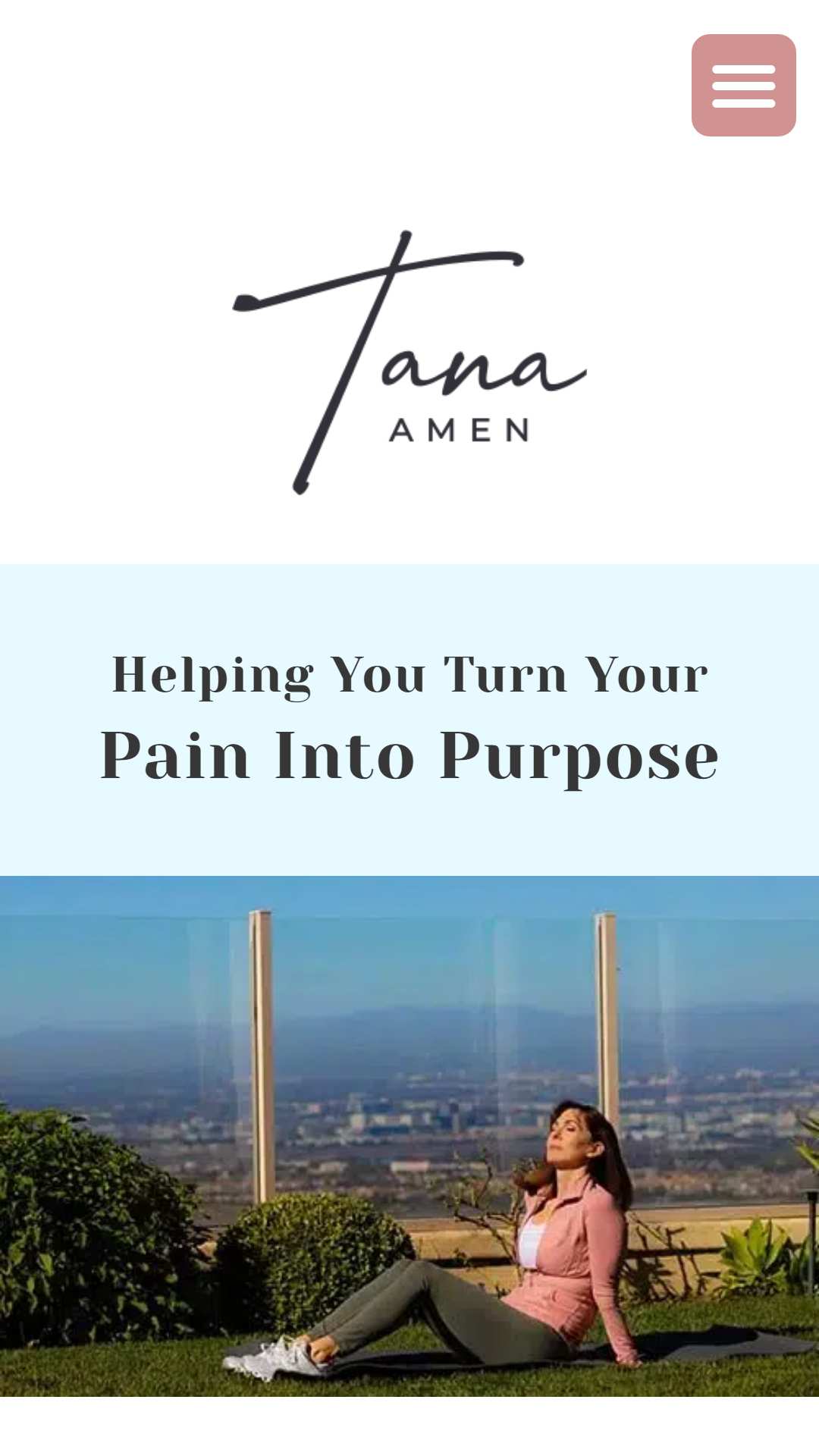Screen dimensions: 819x1456
Task: Open the hamburger navigation menu
Action: (743, 86)
